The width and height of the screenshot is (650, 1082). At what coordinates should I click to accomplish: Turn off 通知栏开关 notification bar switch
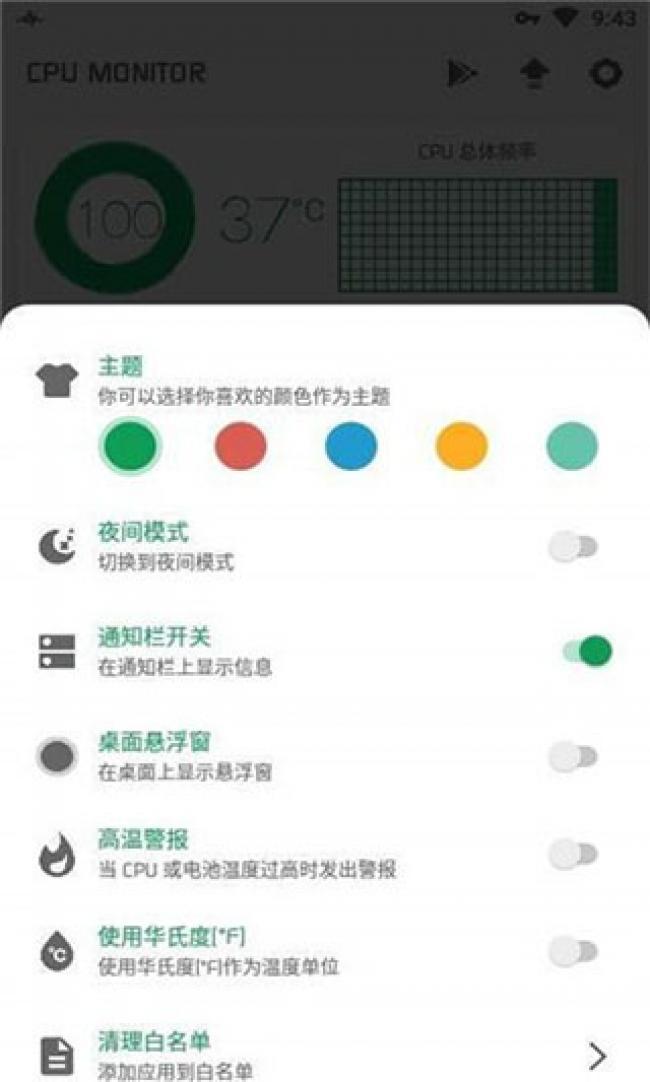(x=586, y=652)
